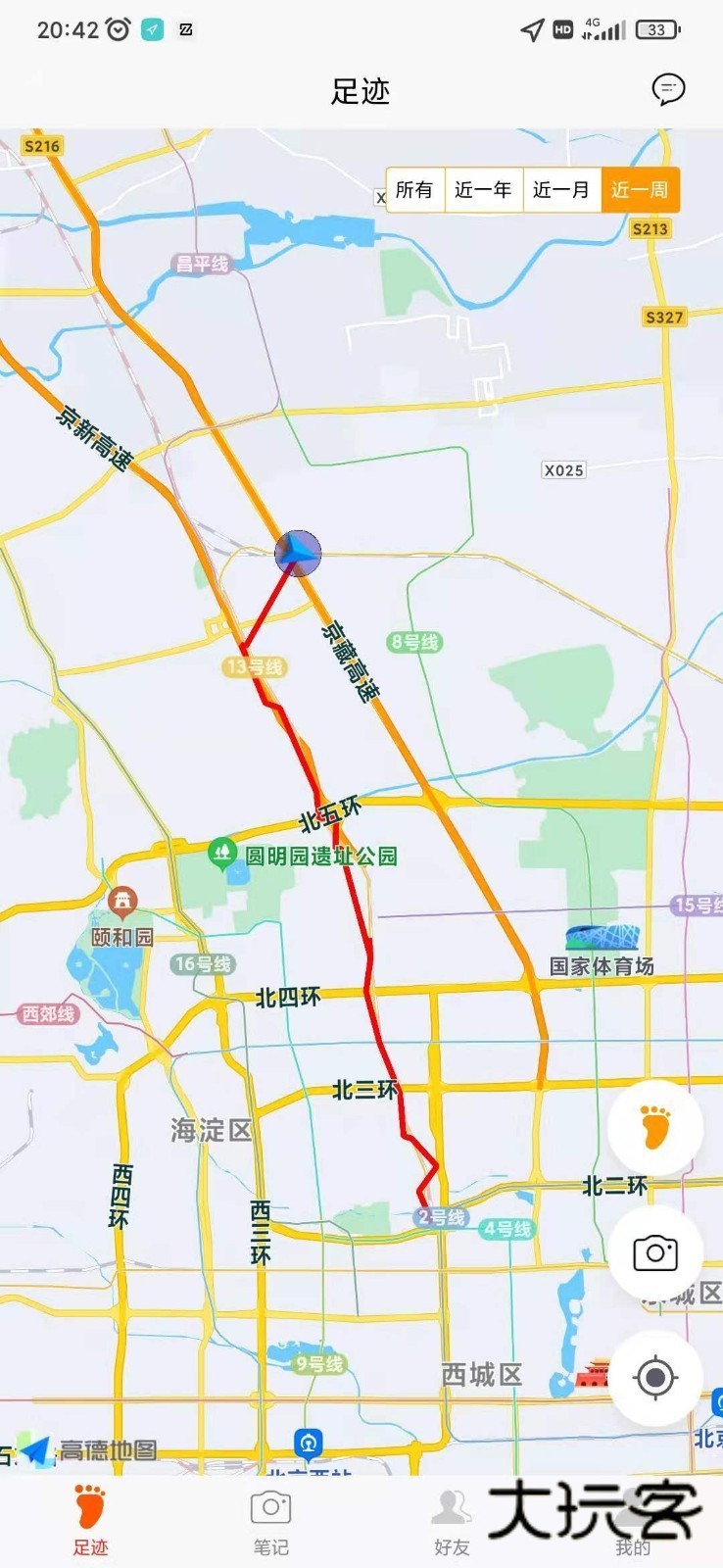Open the 我的 profile icon
Viewport: 723px width, 1568px height.
[632, 1514]
